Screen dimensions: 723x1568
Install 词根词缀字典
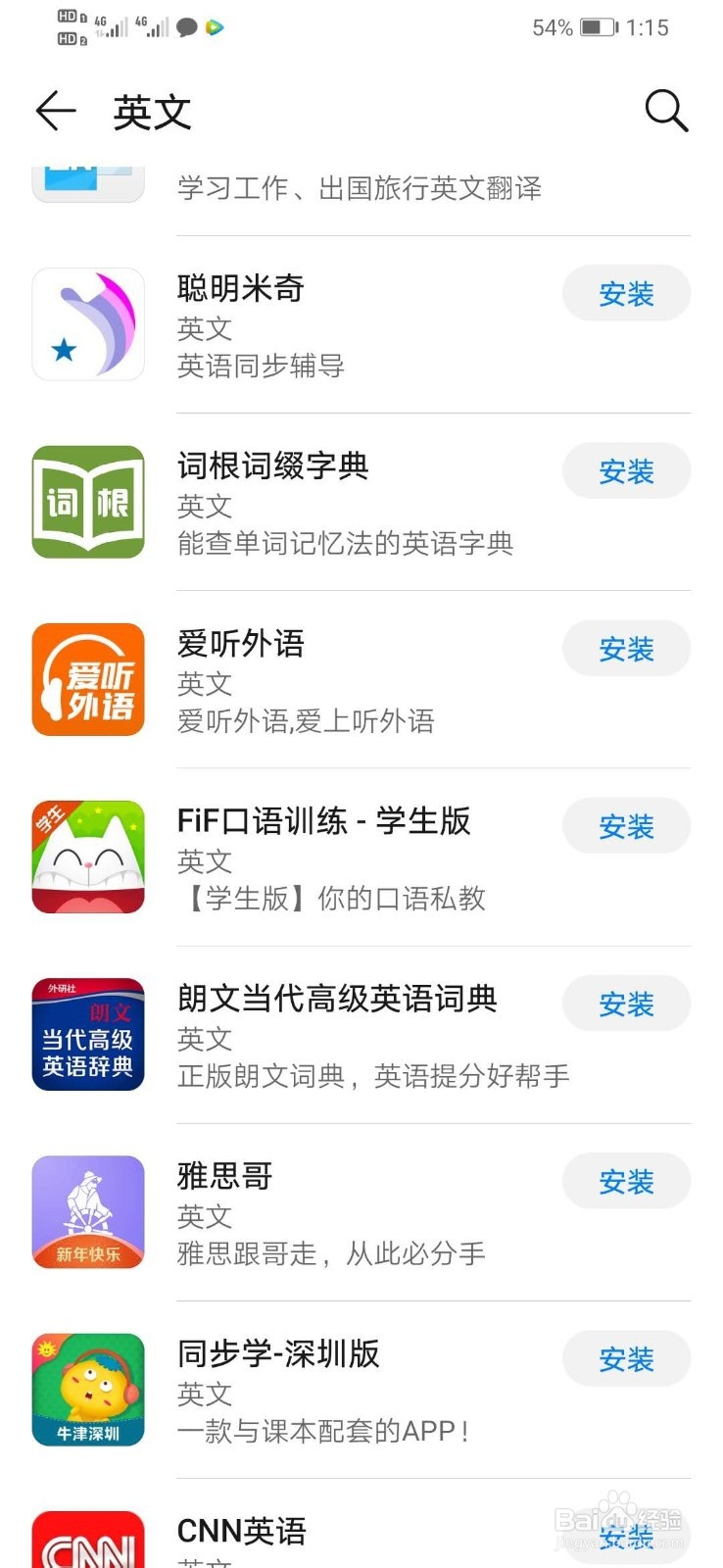point(626,471)
